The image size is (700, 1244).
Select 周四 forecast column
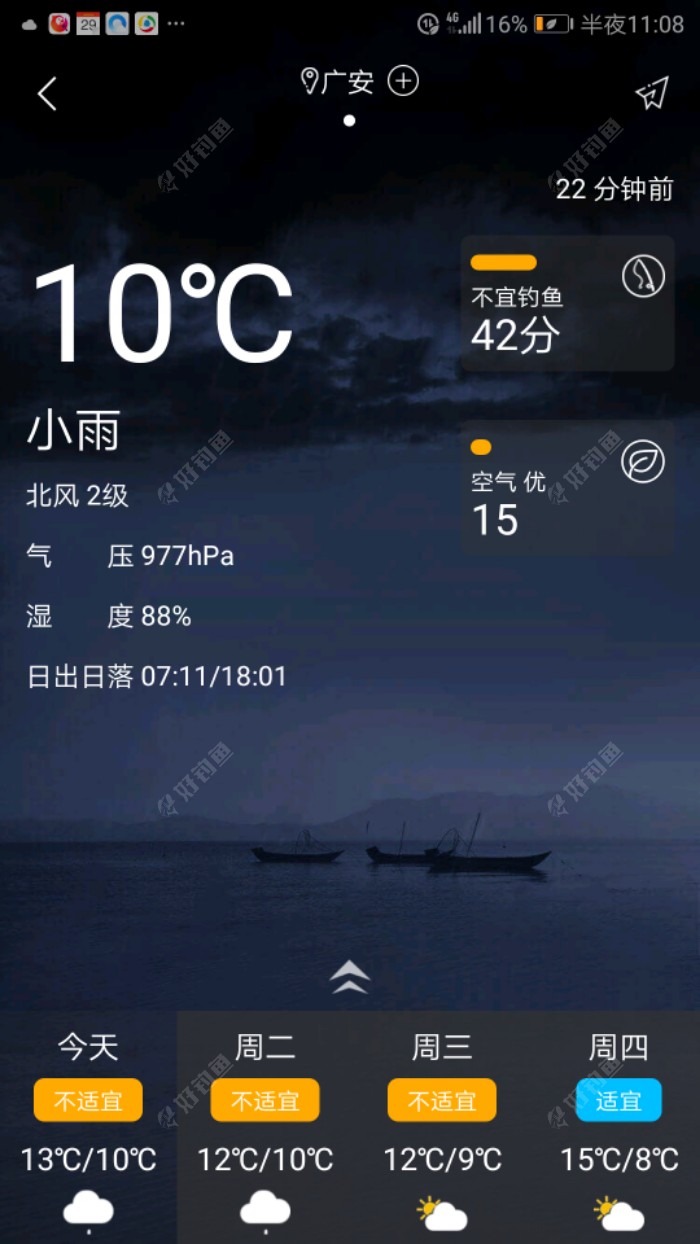tap(619, 1127)
